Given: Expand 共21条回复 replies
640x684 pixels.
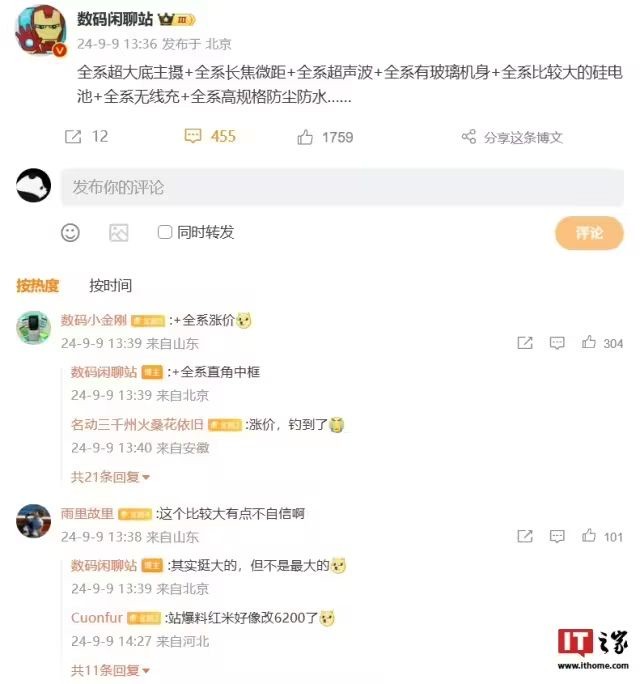Looking at the screenshot, I should click(x=110, y=477).
